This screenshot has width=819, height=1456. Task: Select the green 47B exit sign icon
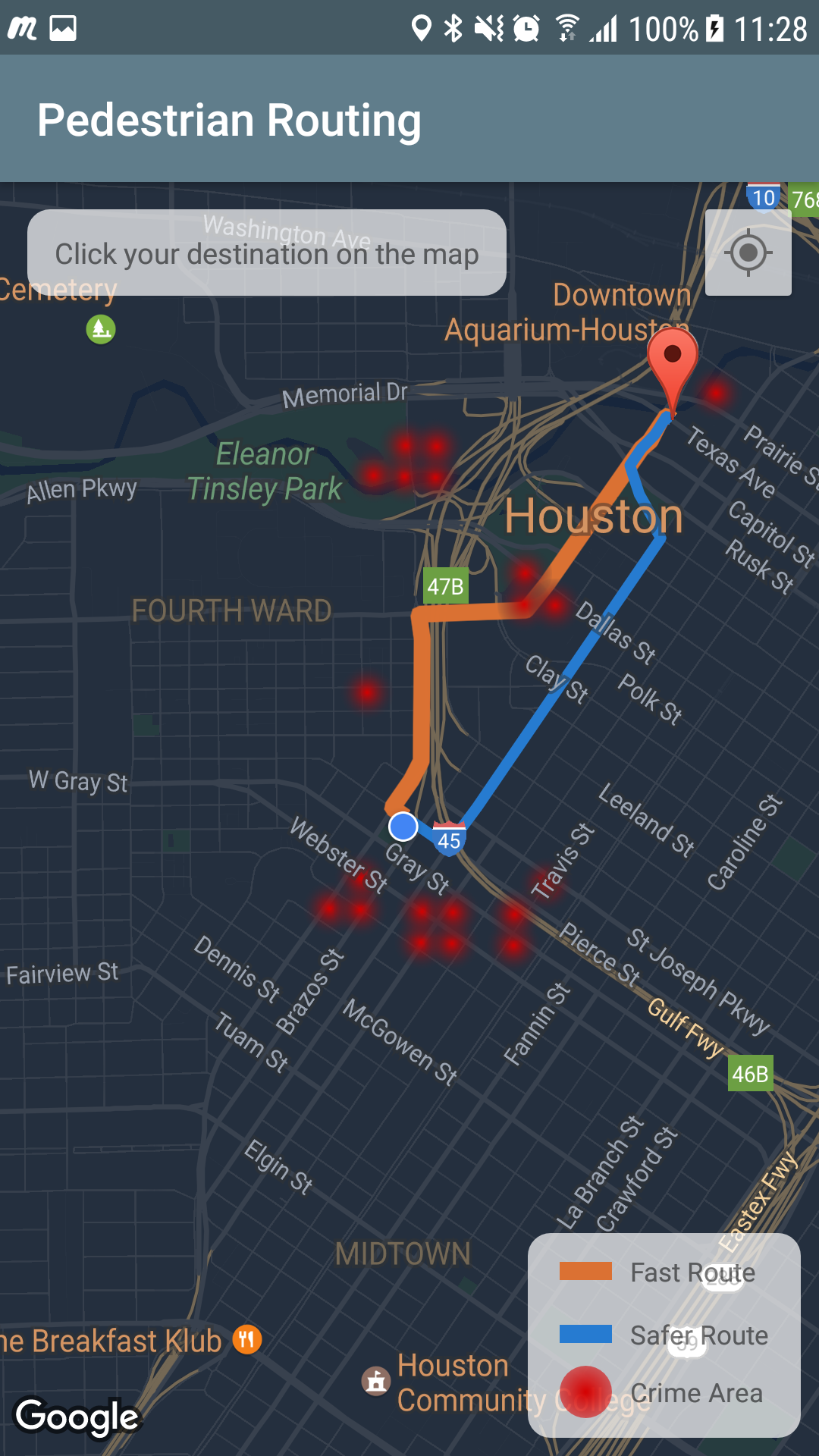(x=444, y=585)
